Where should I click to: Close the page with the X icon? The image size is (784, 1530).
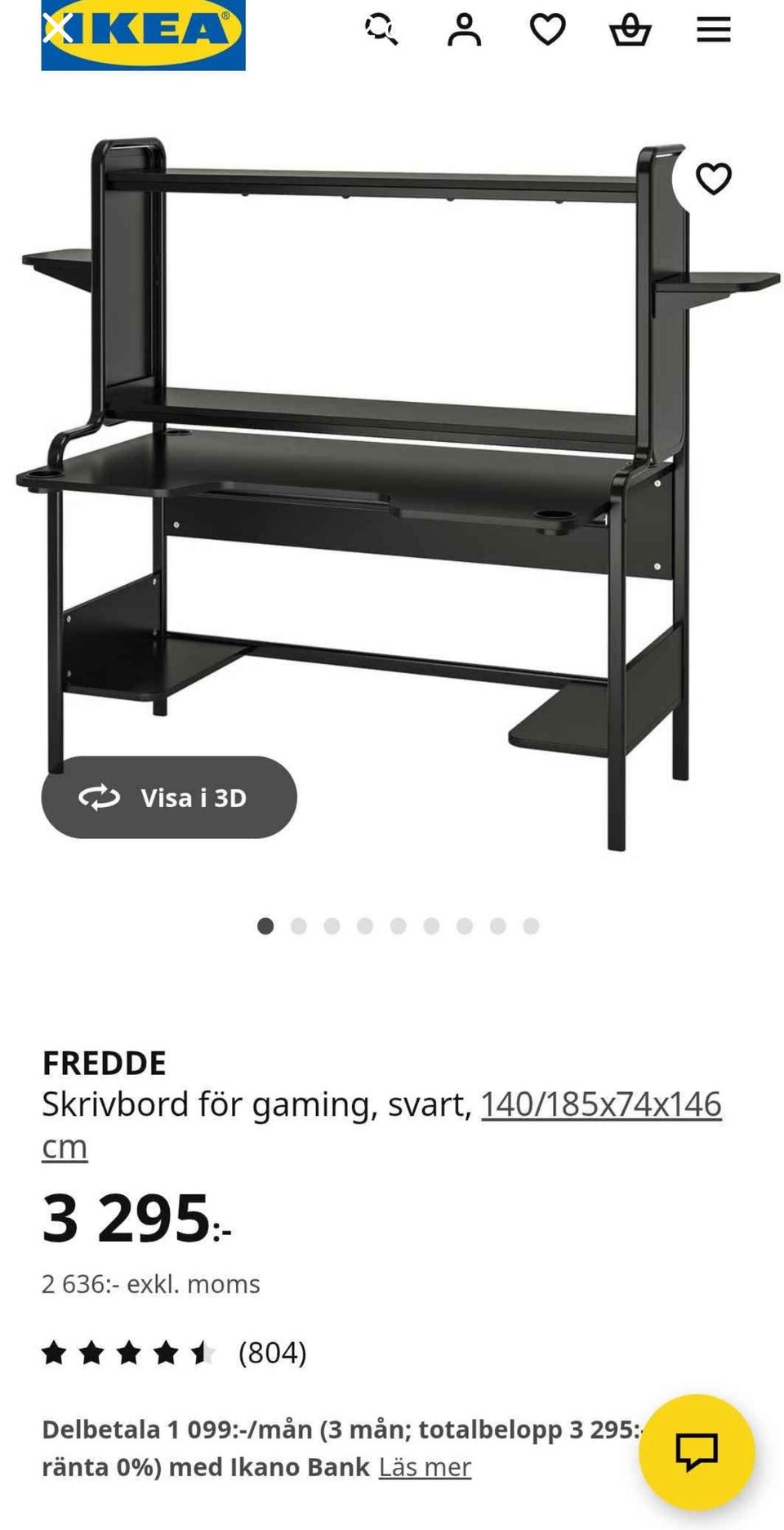click(57, 29)
